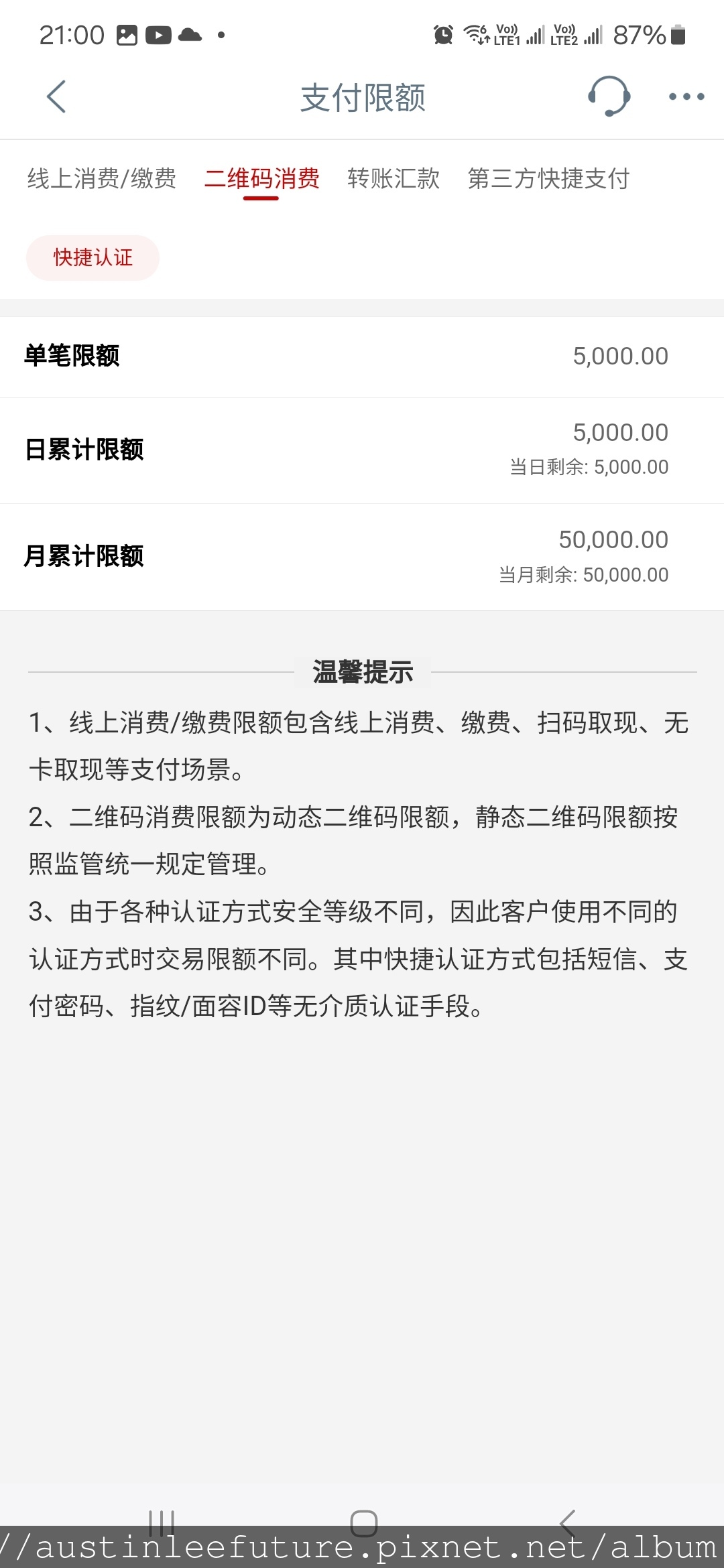Tap system home button

pos(364,1523)
